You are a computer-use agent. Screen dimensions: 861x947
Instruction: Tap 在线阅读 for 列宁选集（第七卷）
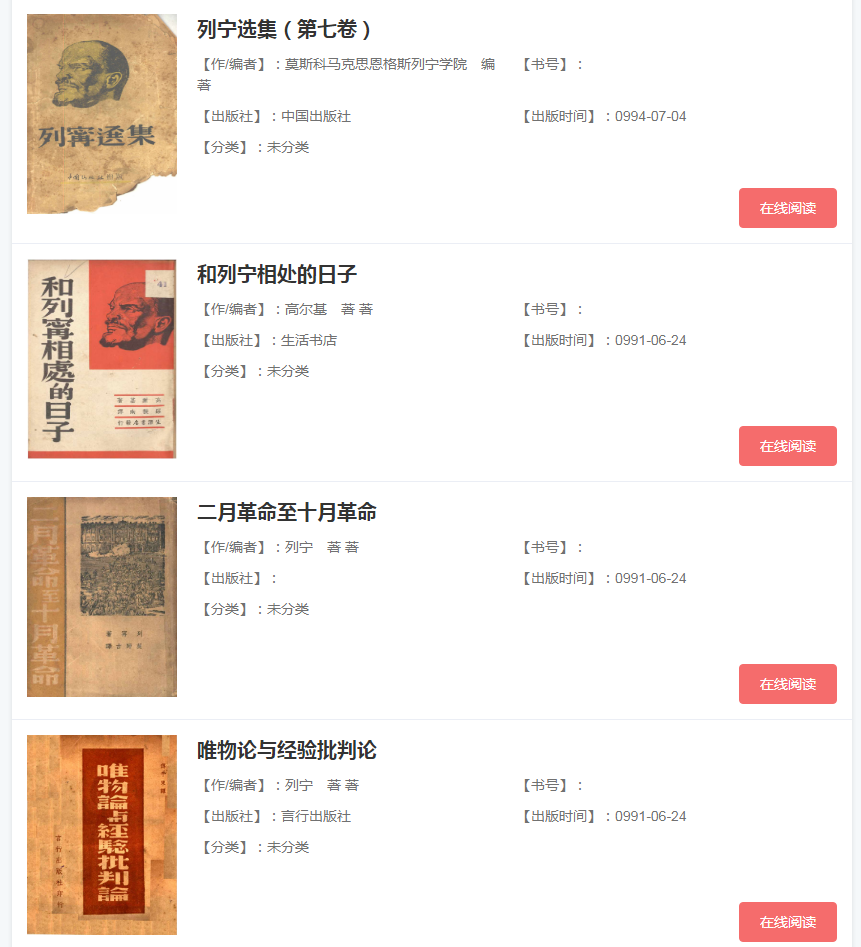click(787, 208)
